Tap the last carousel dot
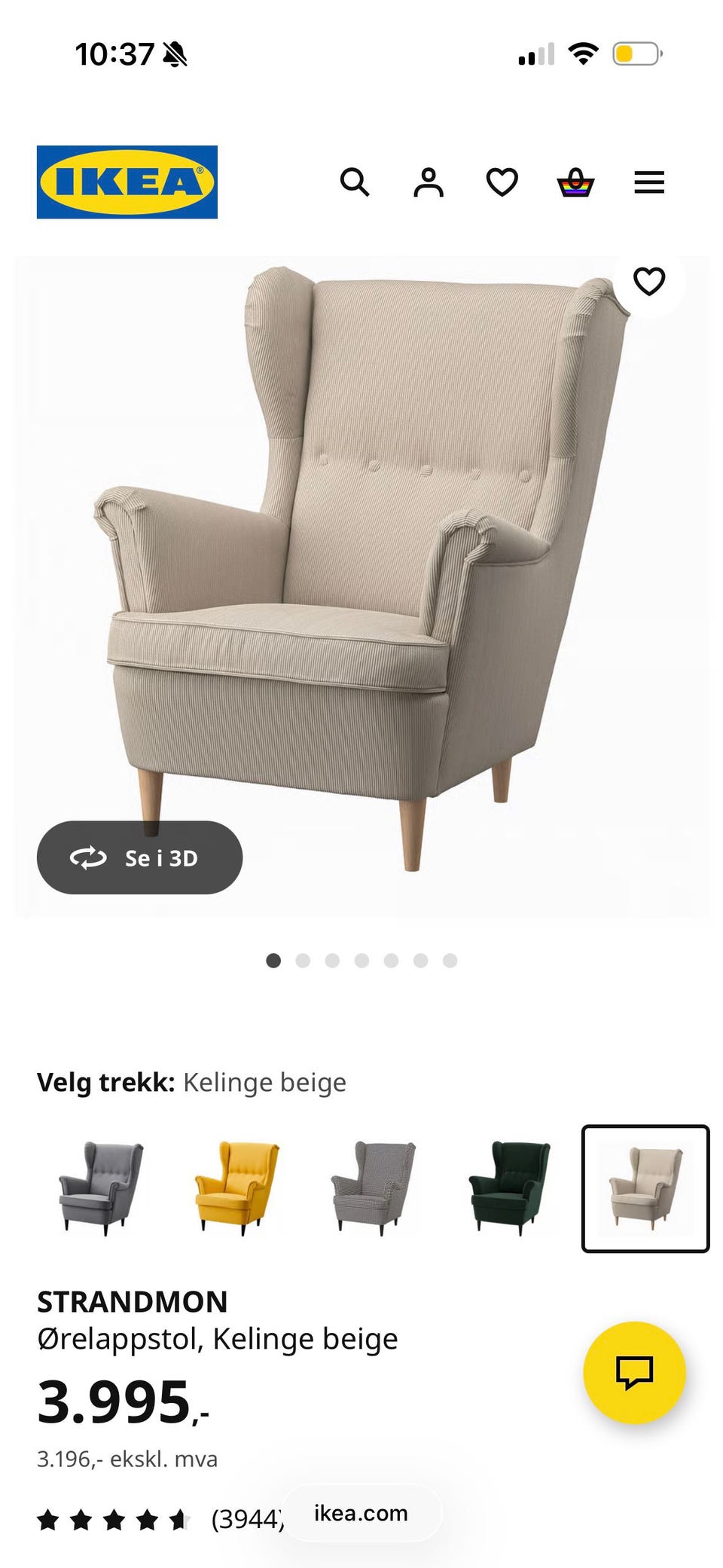This screenshot has width=723, height=1568. 450,961
